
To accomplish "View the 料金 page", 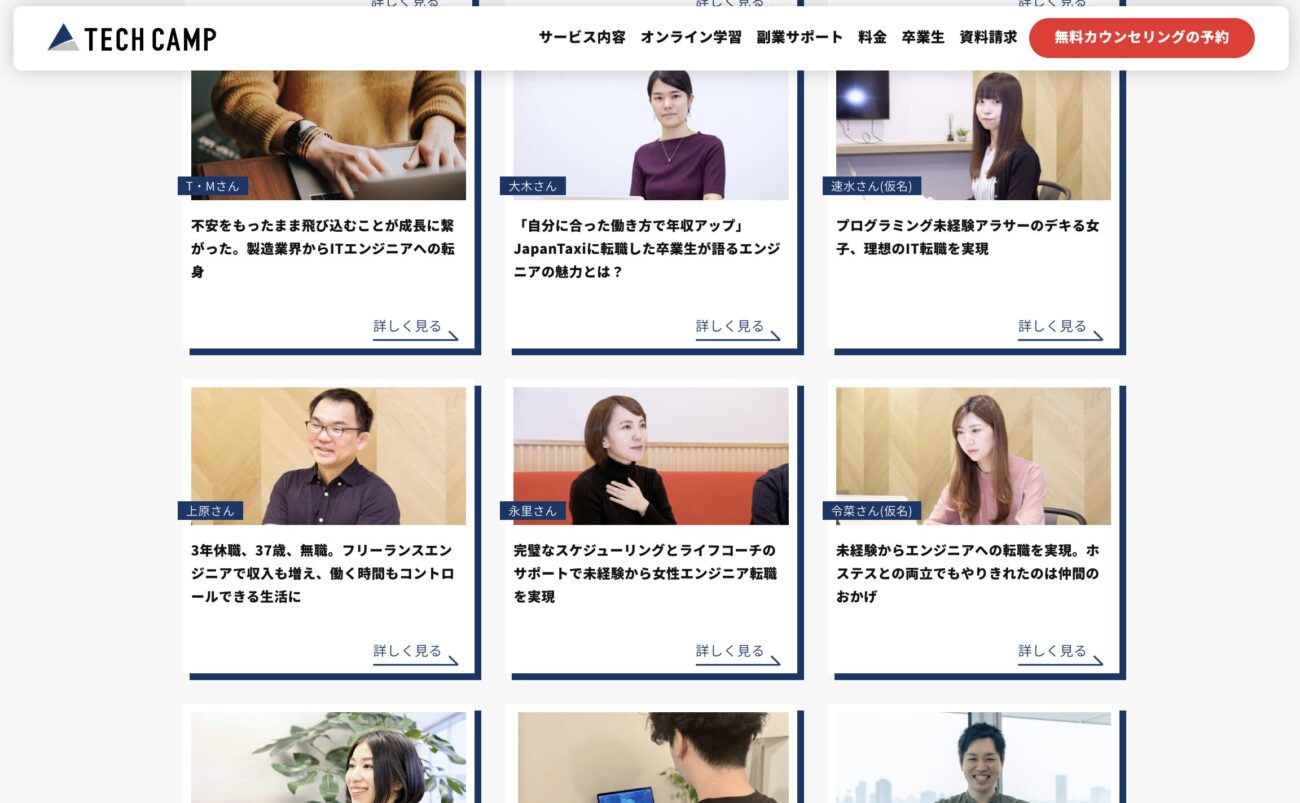I will (872, 37).
